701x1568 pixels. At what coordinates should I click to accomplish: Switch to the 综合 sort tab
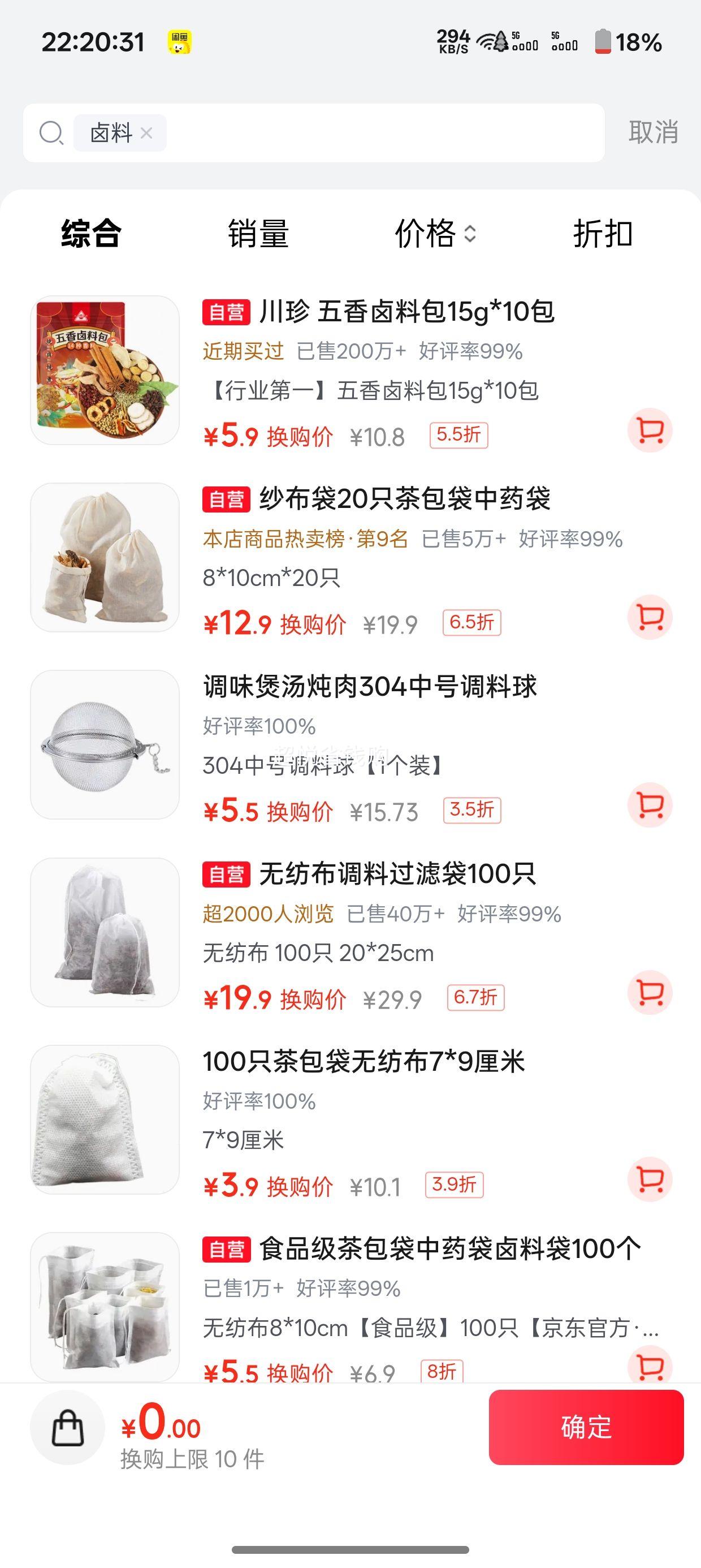pyautogui.click(x=91, y=234)
